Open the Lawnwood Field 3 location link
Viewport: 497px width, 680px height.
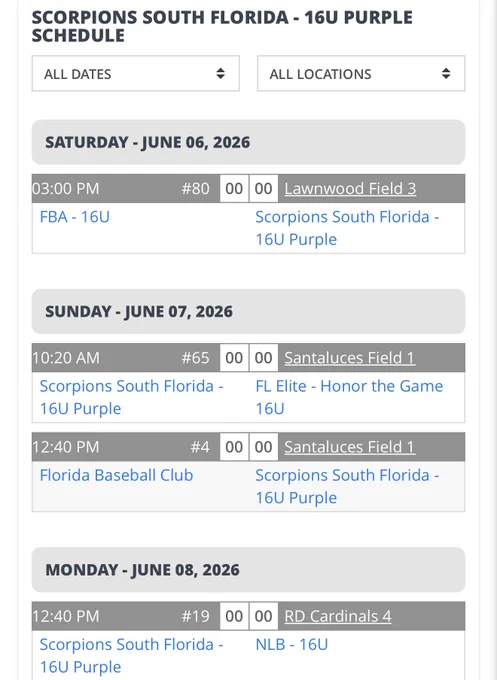350,189
